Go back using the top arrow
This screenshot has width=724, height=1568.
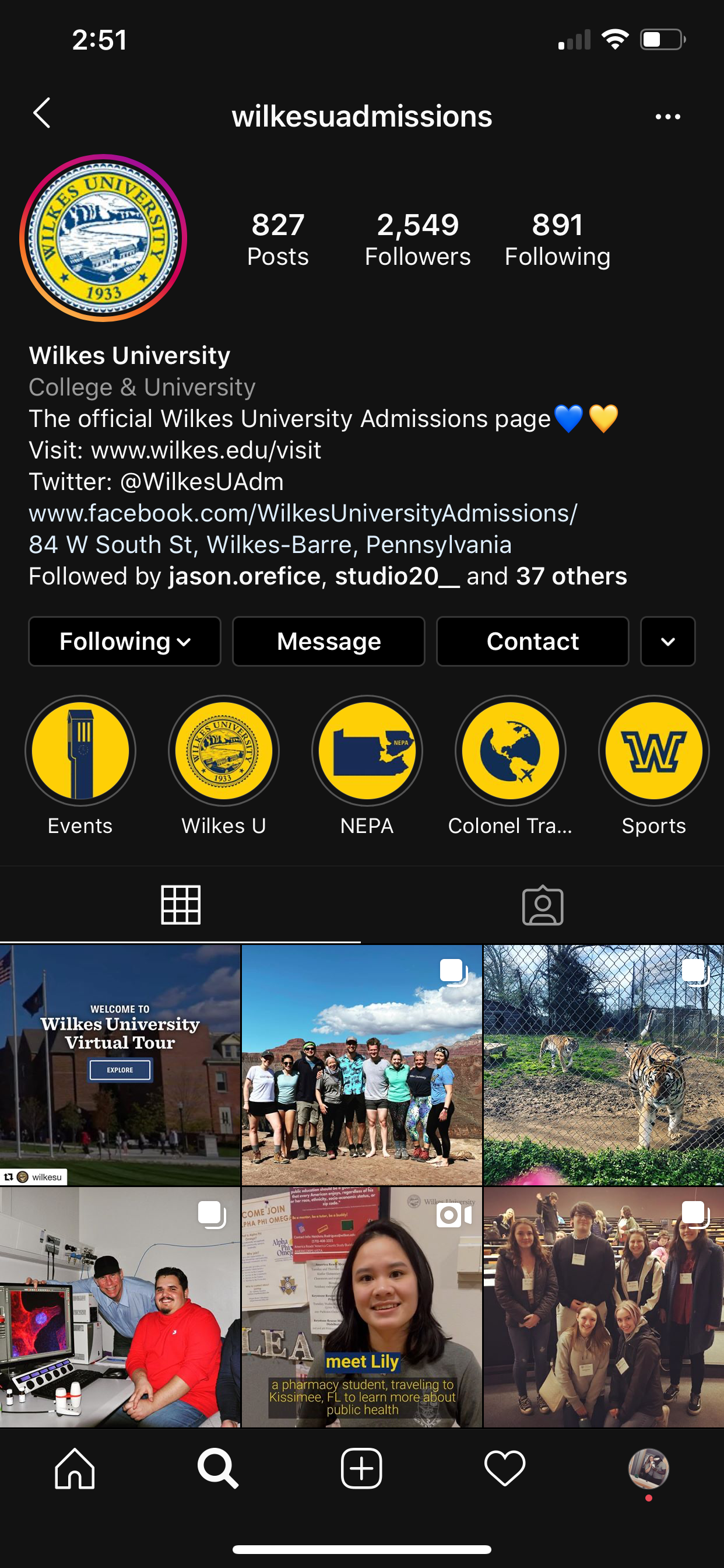point(41,113)
